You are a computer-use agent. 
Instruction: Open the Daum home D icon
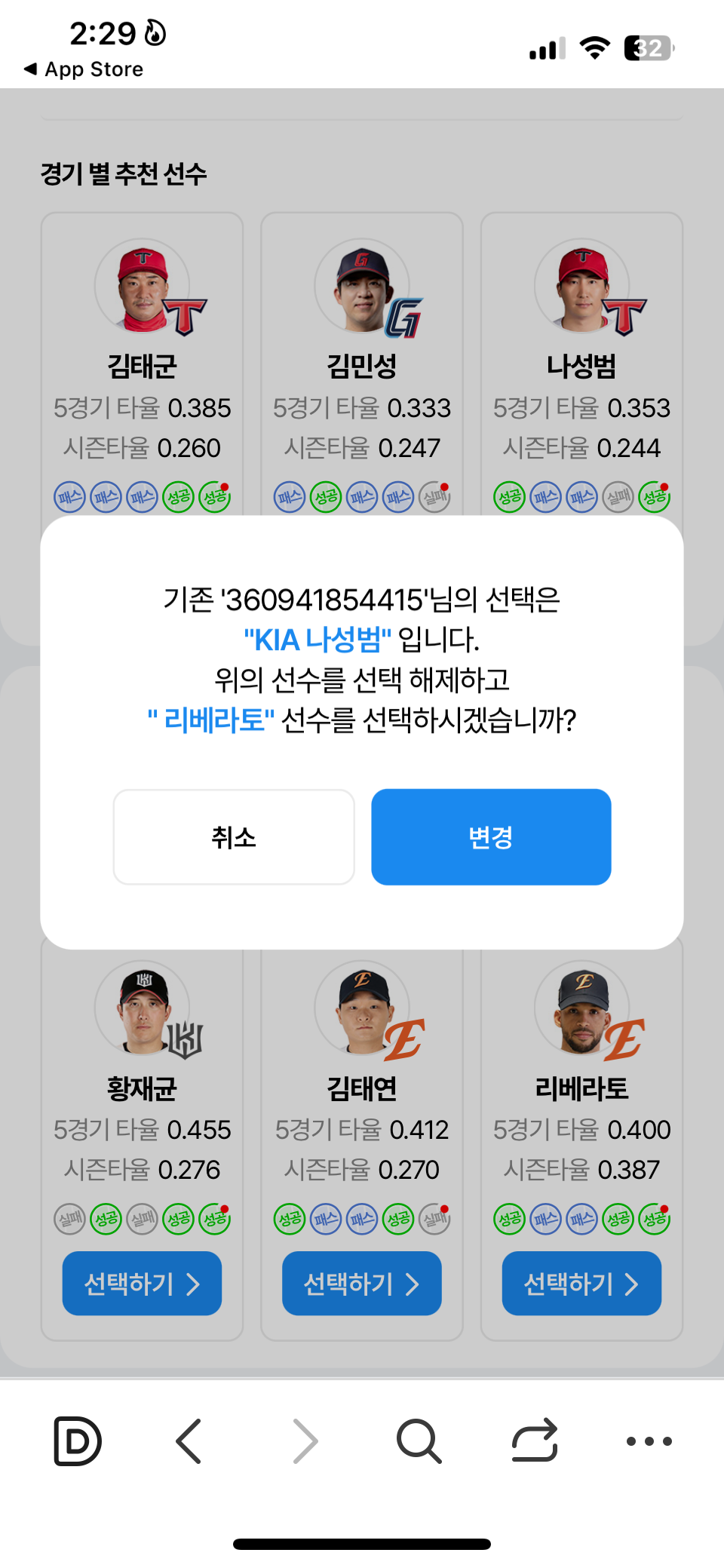tap(78, 1441)
